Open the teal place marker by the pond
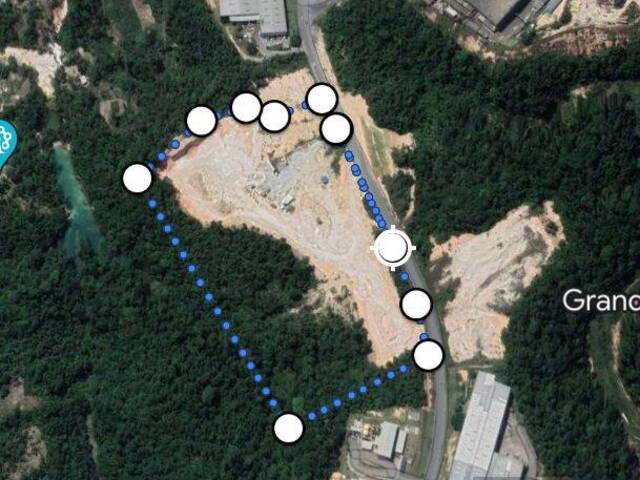This screenshot has width=640, height=480. 4,143
